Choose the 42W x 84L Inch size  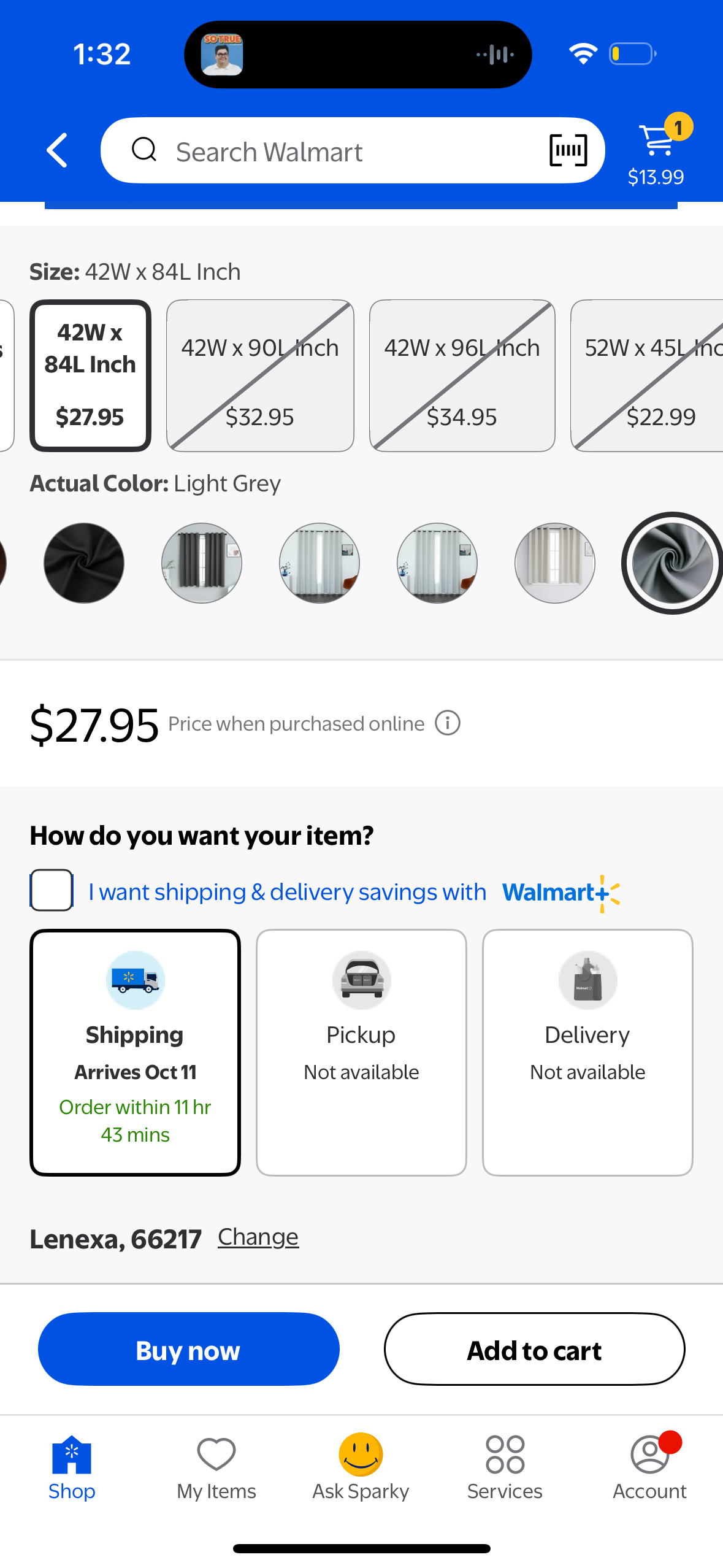(90, 375)
